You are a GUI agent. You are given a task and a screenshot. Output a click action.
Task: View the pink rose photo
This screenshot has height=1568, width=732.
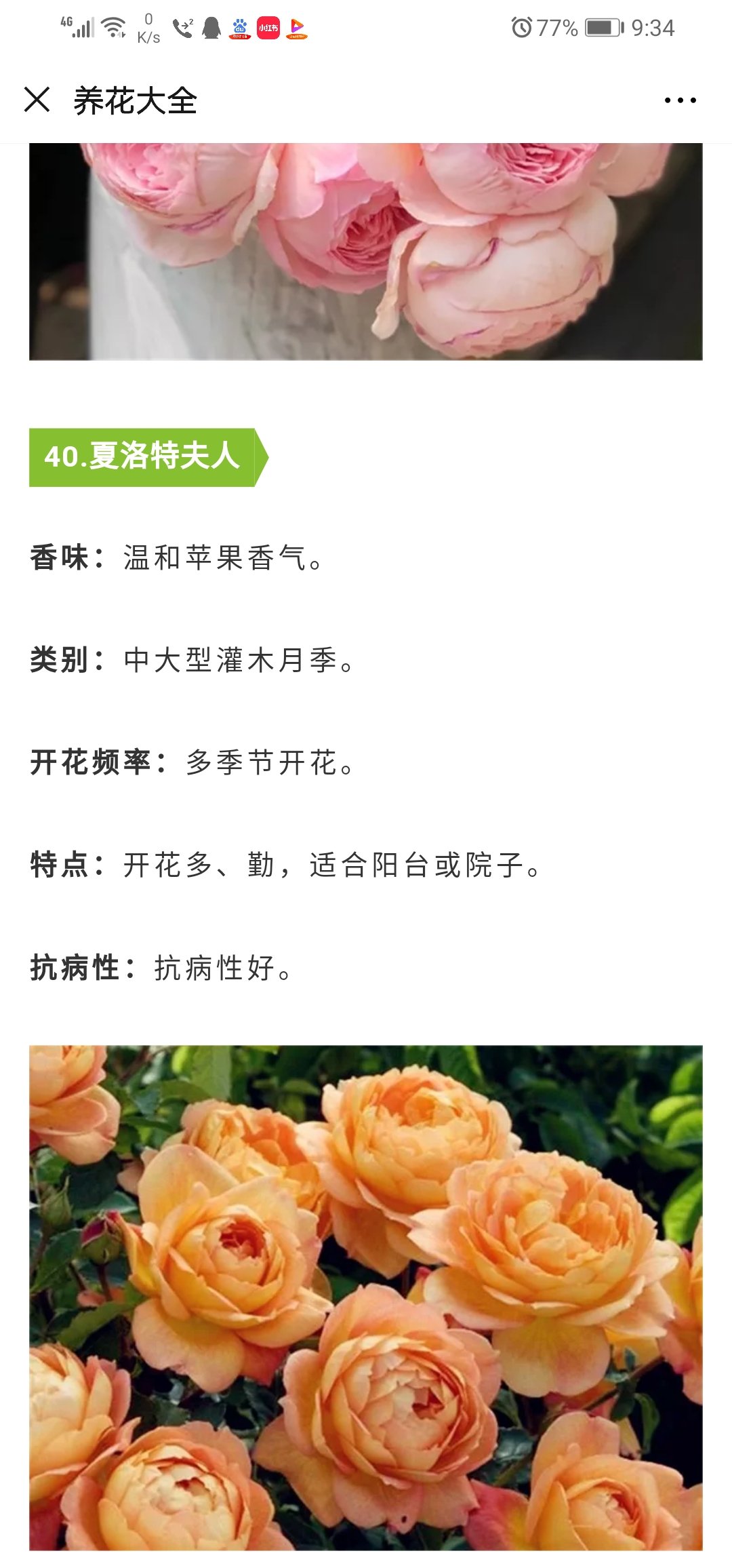(366, 252)
